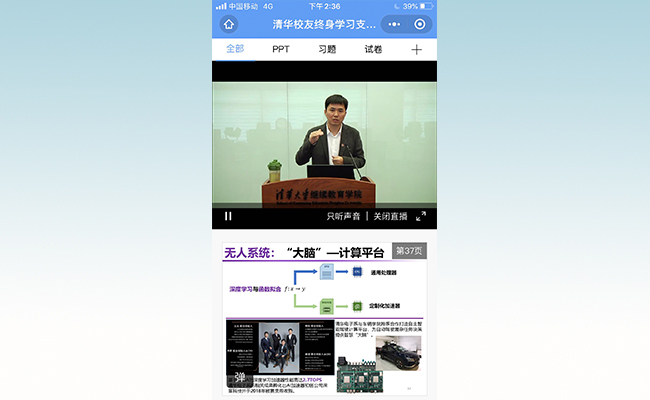
Task: Switch to the 全部 tab
Action: pyautogui.click(x=234, y=49)
